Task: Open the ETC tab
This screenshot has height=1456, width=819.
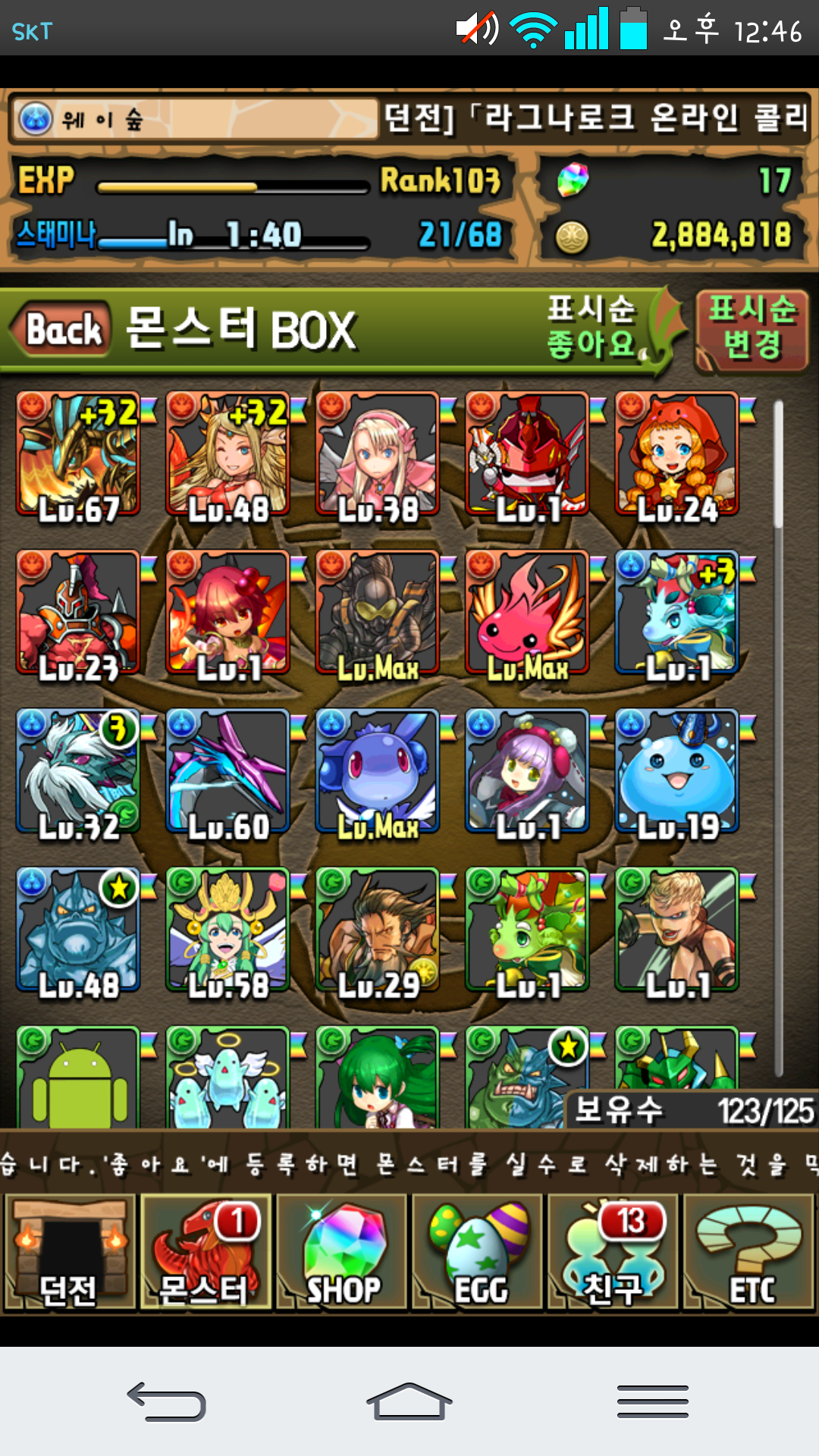Action: click(x=749, y=1253)
